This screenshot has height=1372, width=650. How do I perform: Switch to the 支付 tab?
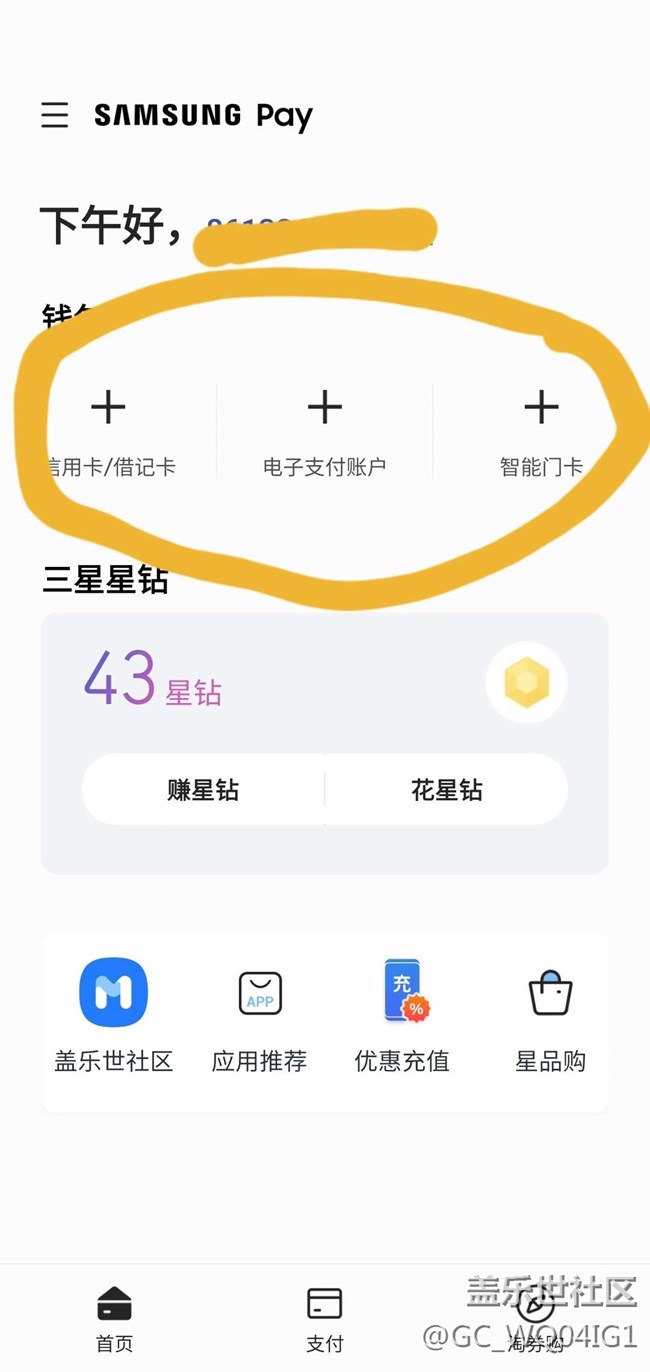(x=324, y=1318)
